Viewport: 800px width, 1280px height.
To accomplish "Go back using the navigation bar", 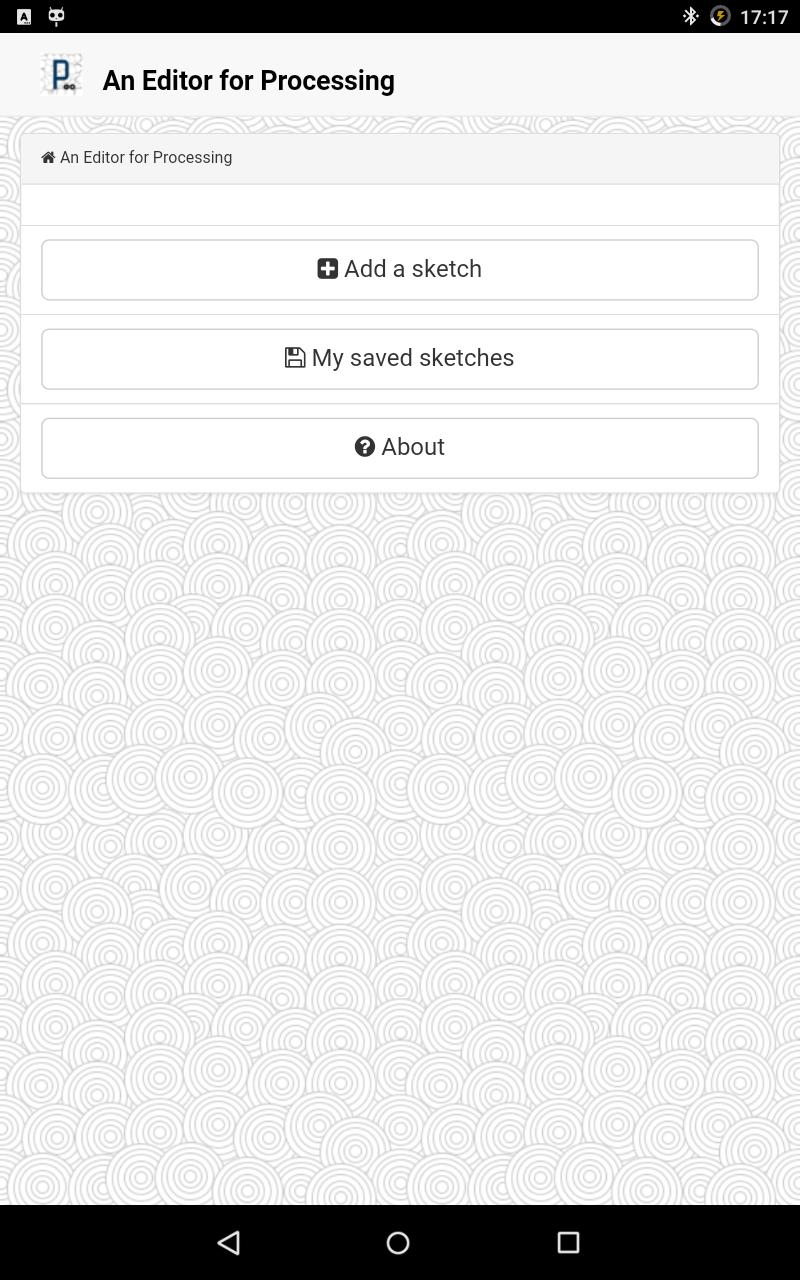I will (229, 1242).
